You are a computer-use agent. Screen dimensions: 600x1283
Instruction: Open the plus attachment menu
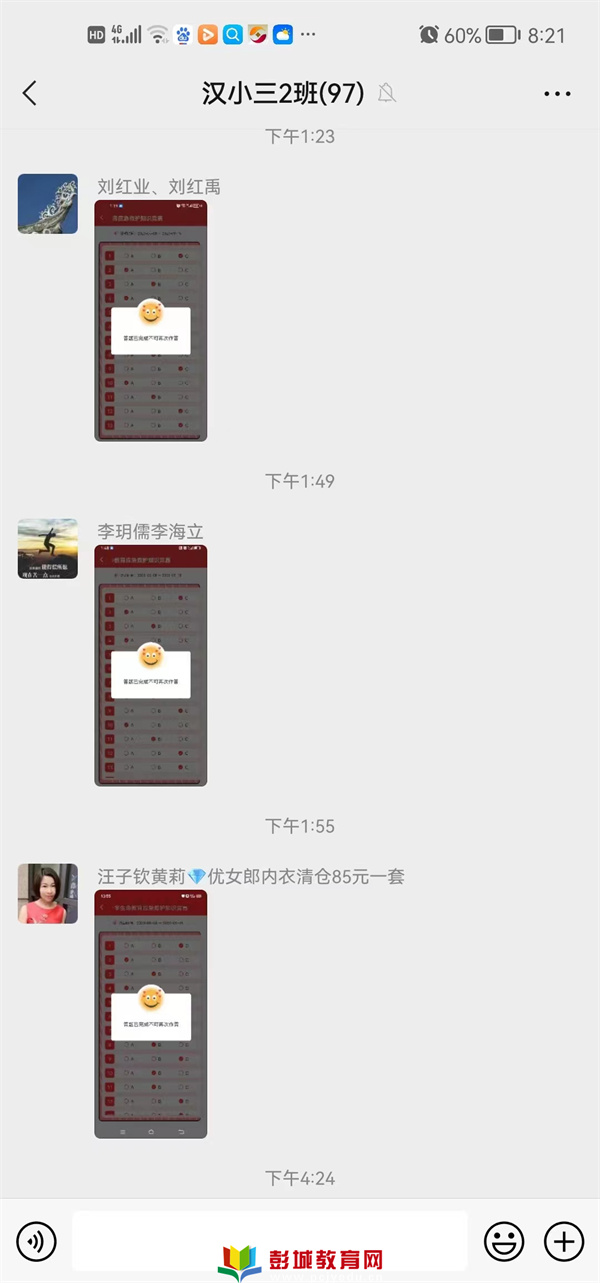pos(563,1242)
